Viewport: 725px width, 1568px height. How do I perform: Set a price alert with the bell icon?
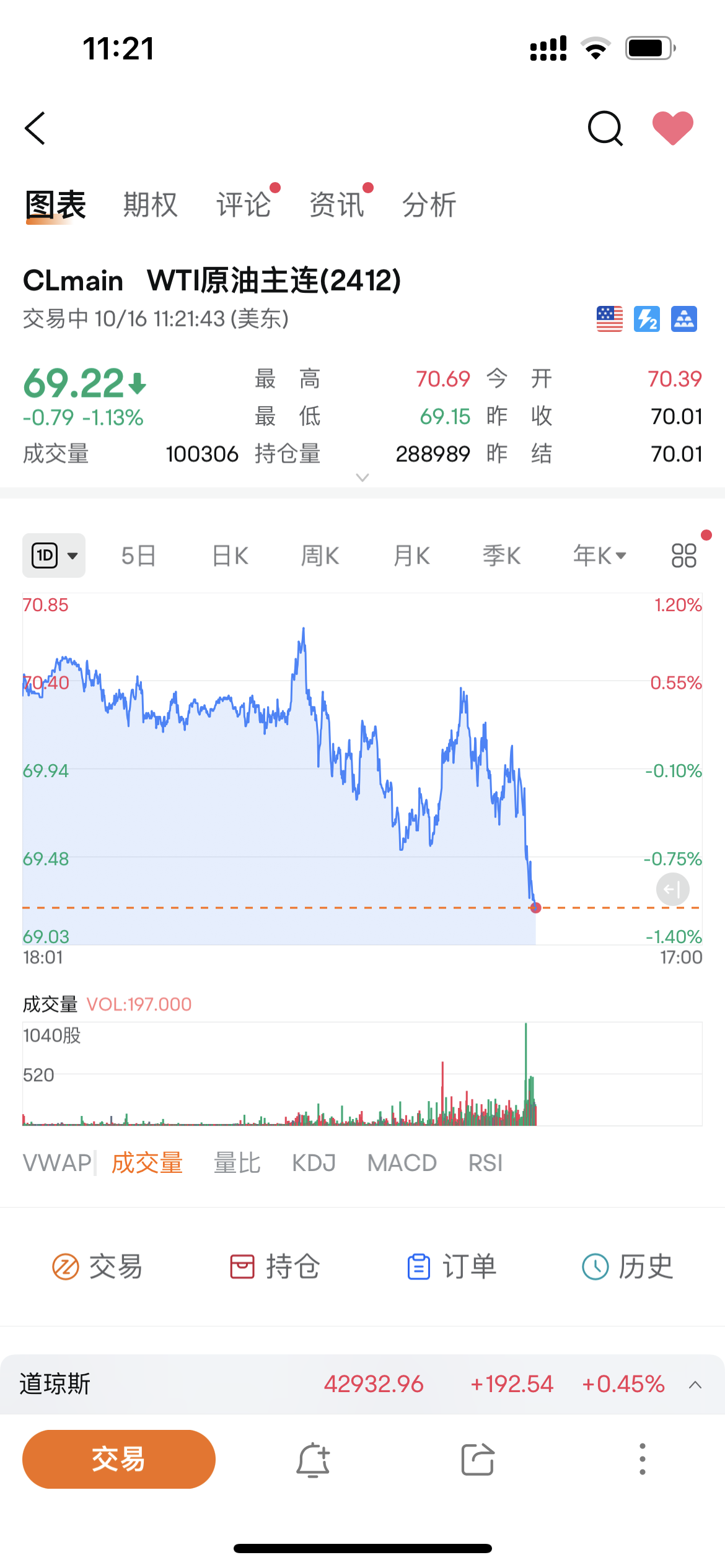pyautogui.click(x=313, y=1460)
